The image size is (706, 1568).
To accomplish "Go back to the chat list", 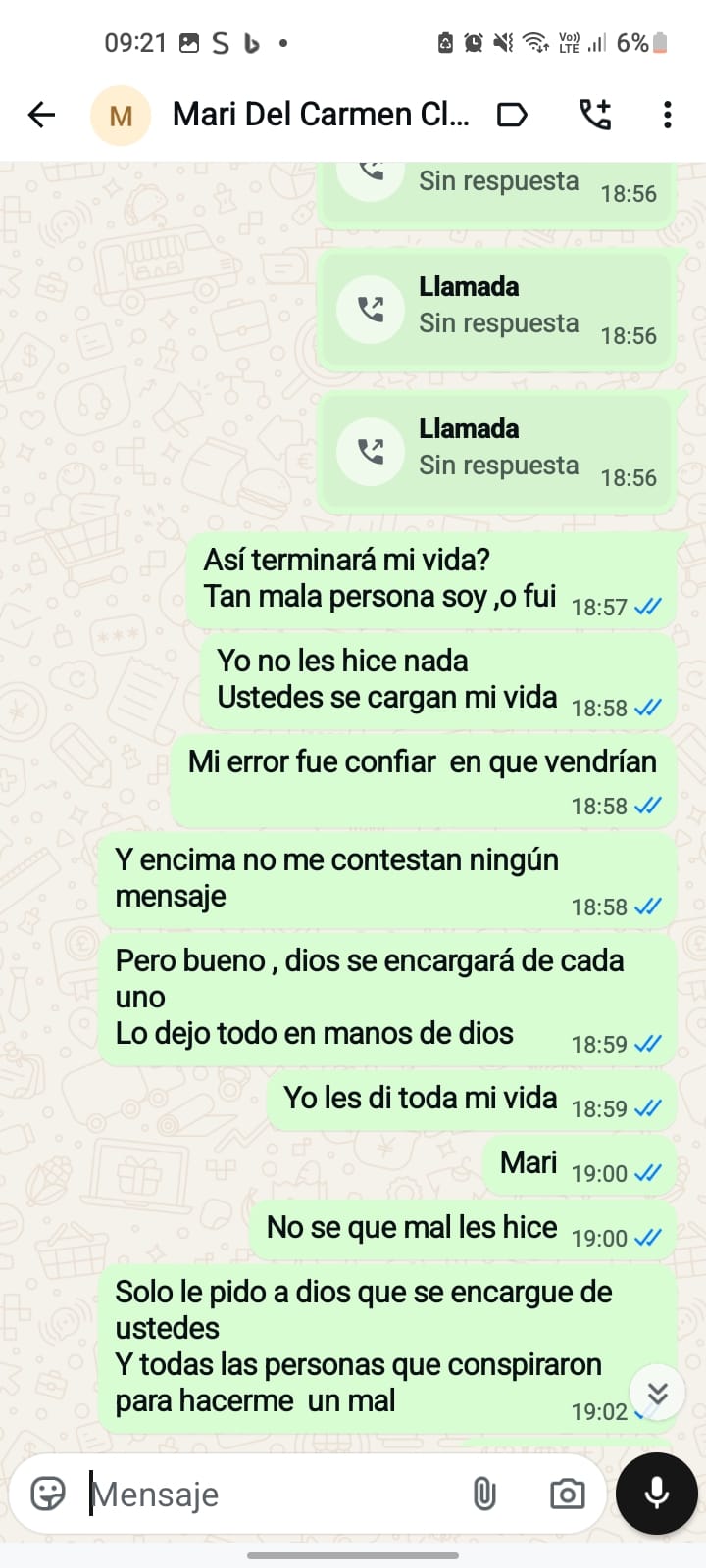I will click(x=41, y=116).
